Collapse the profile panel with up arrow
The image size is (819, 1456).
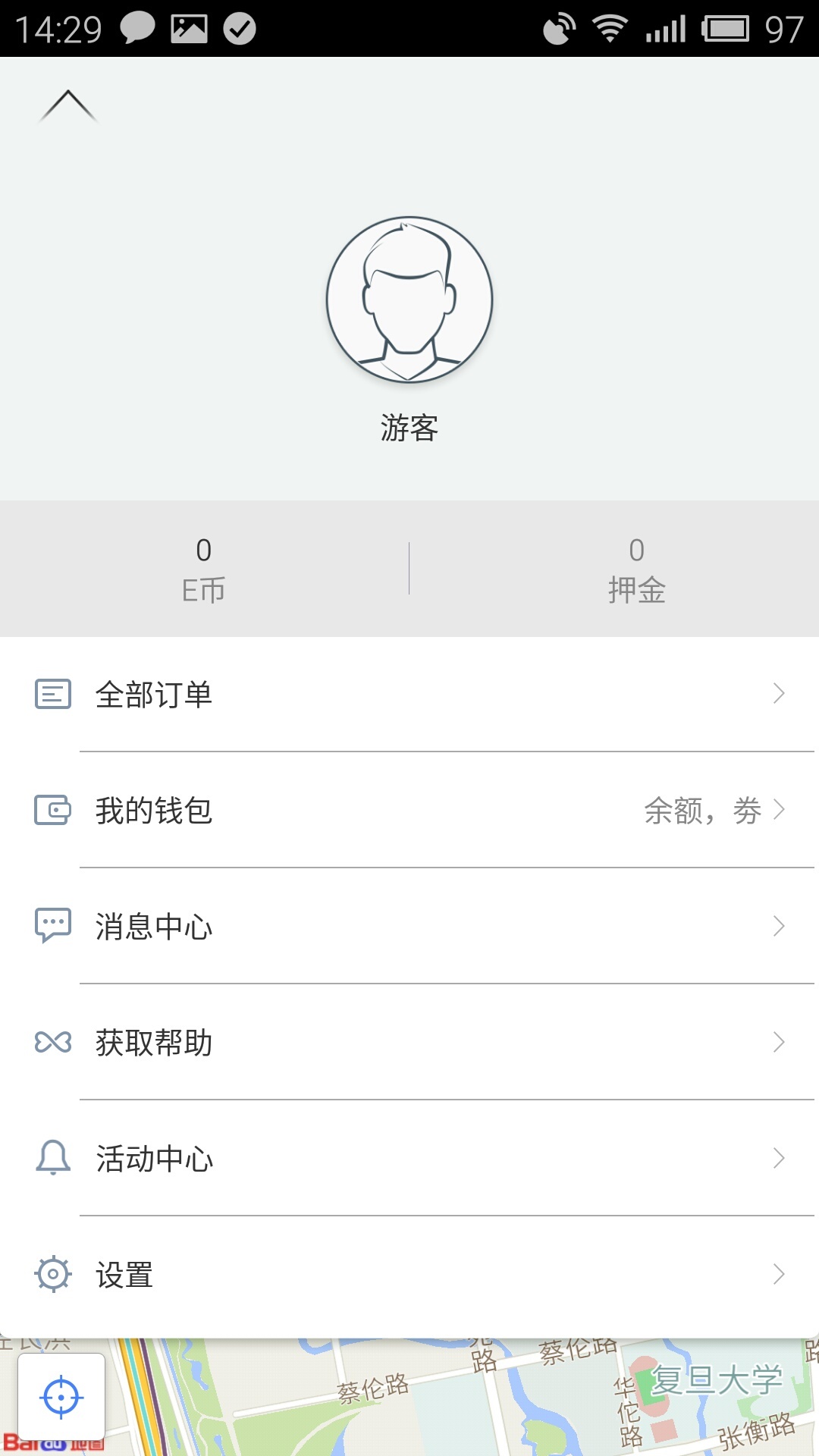click(68, 106)
